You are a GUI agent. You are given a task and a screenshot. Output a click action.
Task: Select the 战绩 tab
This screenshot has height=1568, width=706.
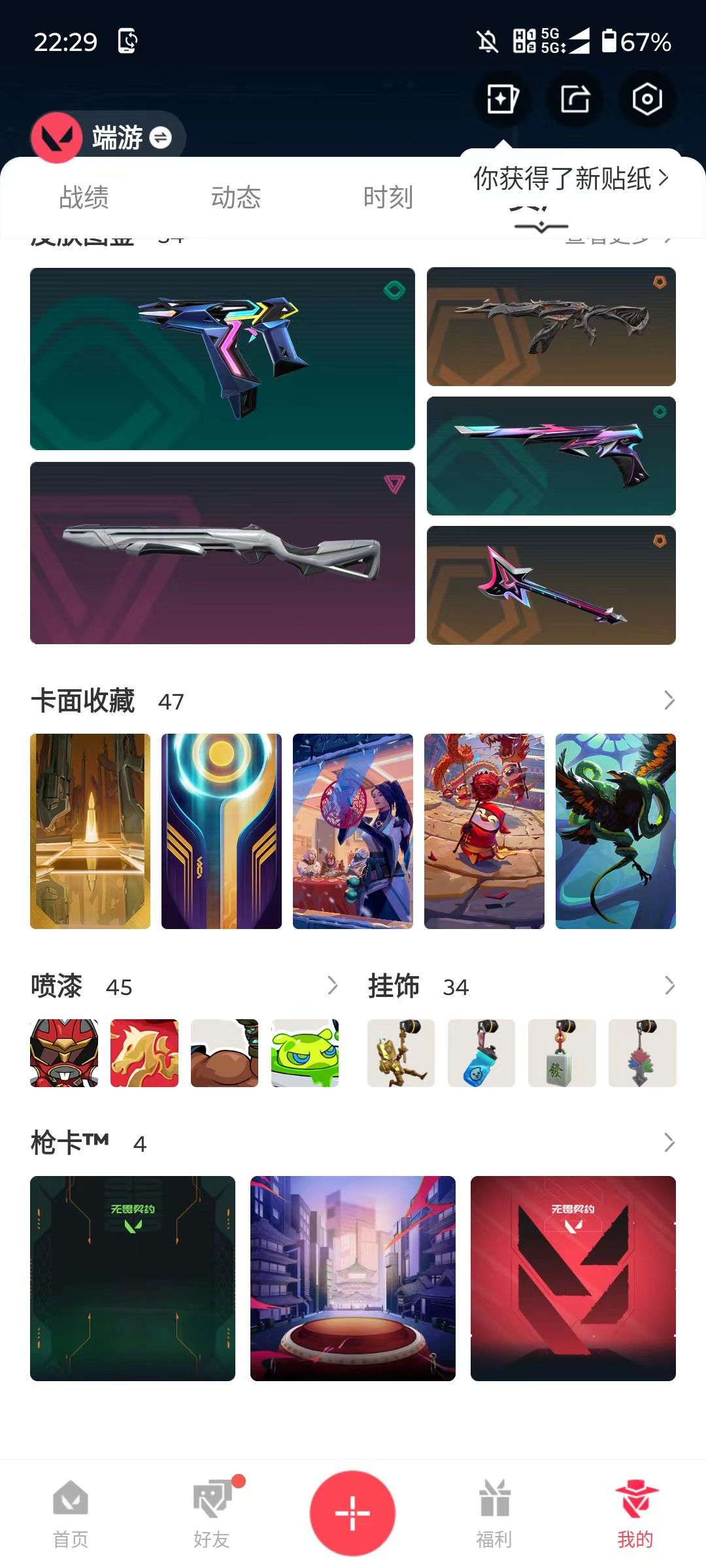click(x=84, y=197)
